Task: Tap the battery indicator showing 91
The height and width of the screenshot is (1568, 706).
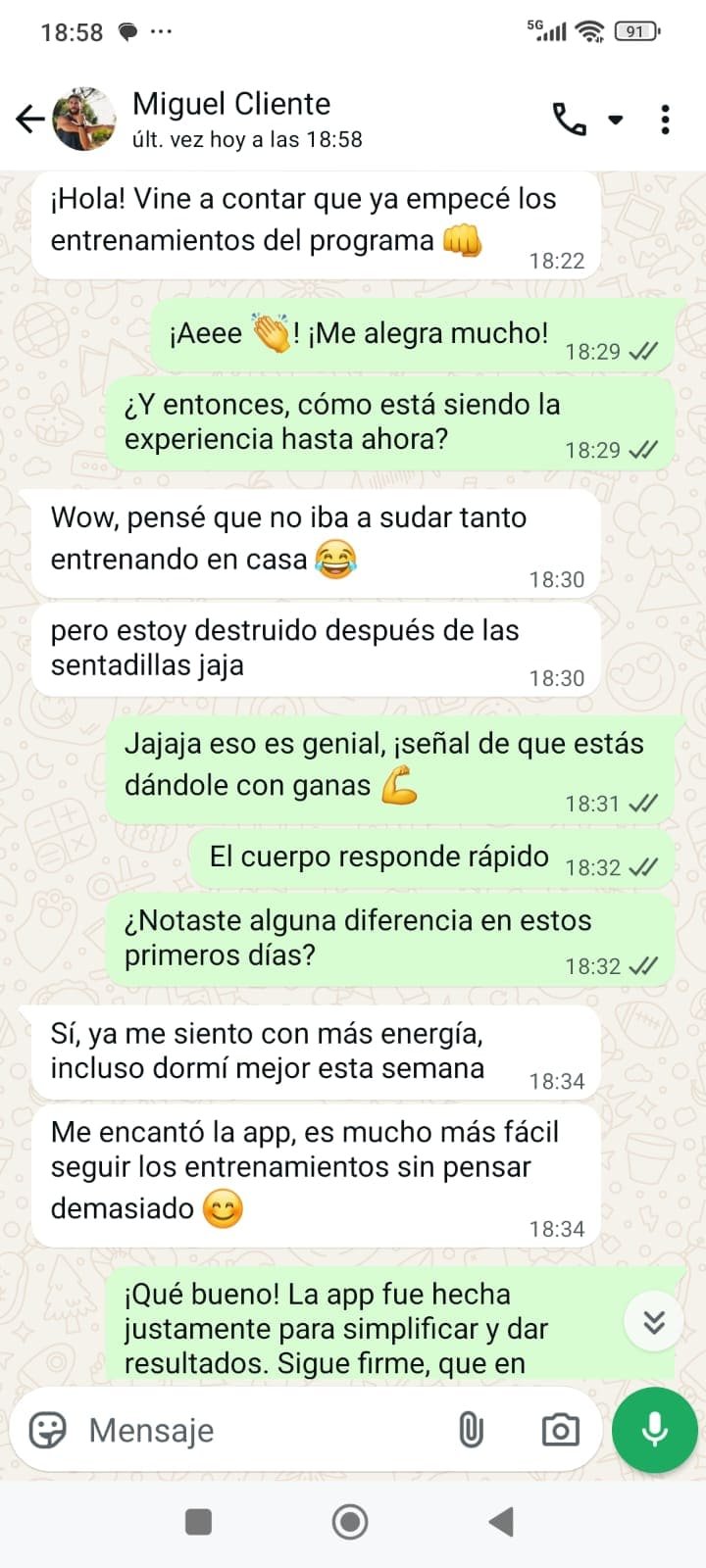Action: click(x=635, y=30)
